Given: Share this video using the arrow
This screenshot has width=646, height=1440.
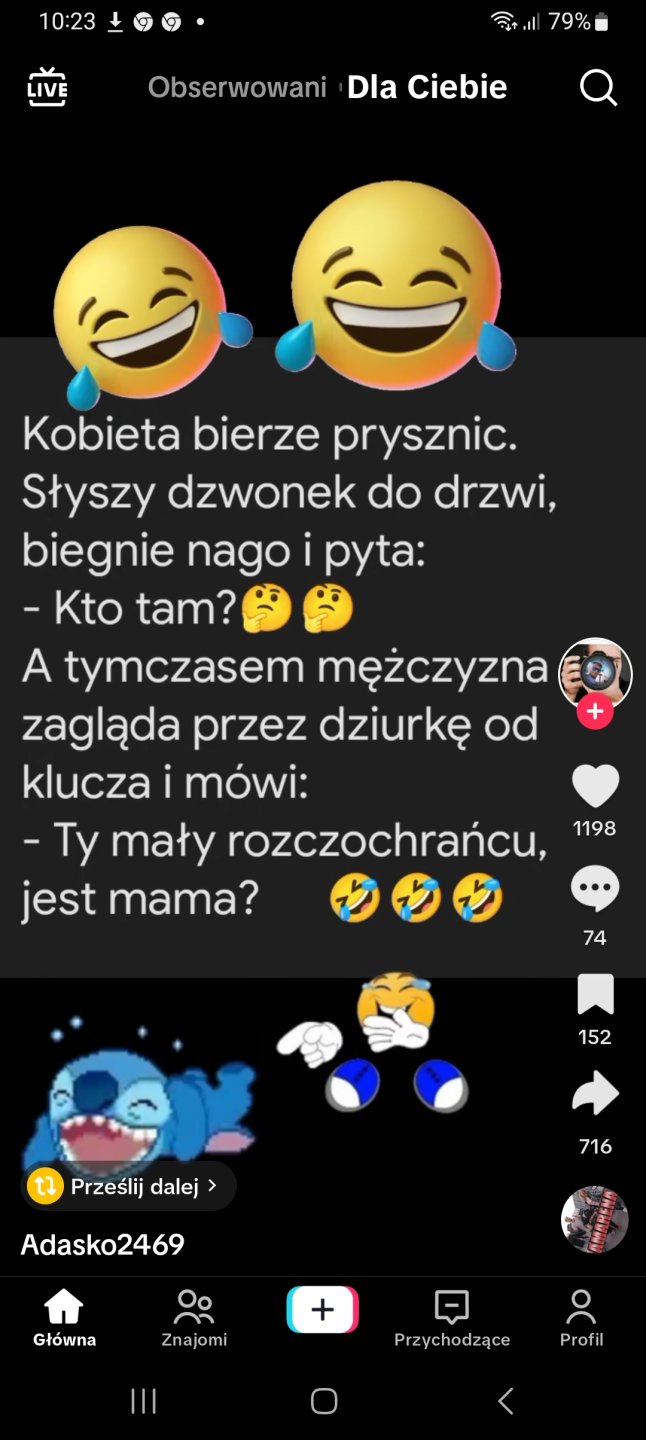Looking at the screenshot, I should pyautogui.click(x=595, y=1096).
